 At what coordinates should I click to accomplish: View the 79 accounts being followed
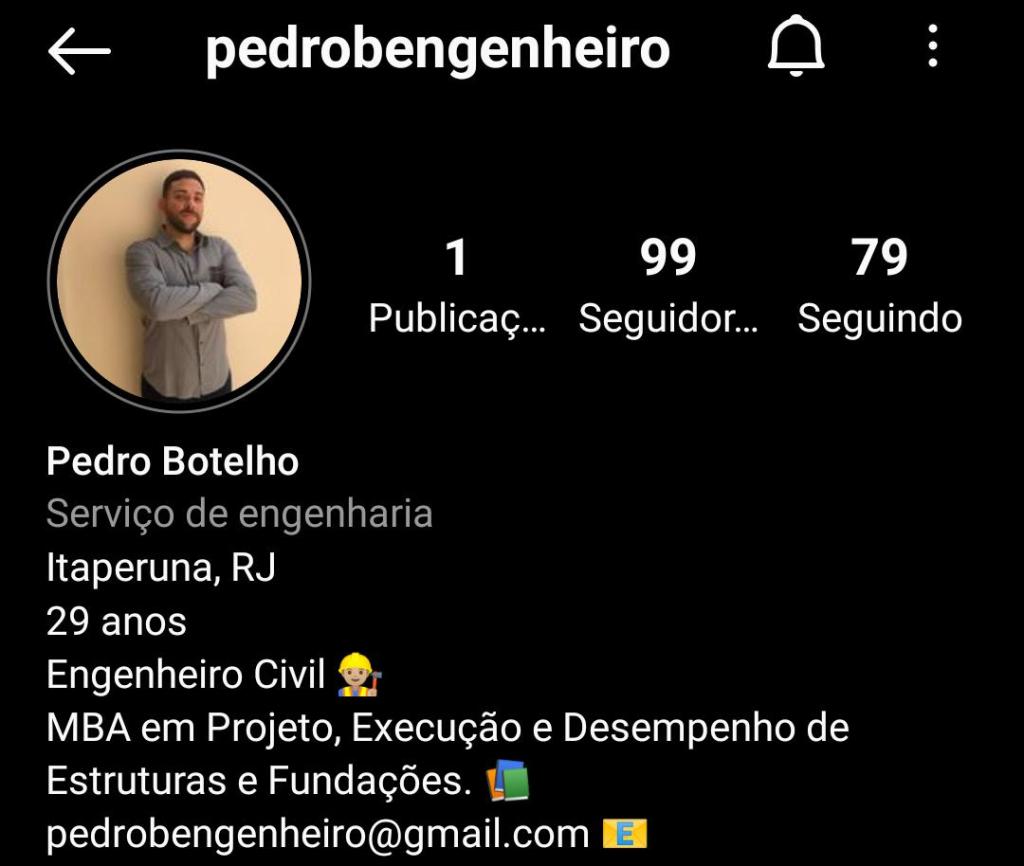[x=879, y=285]
